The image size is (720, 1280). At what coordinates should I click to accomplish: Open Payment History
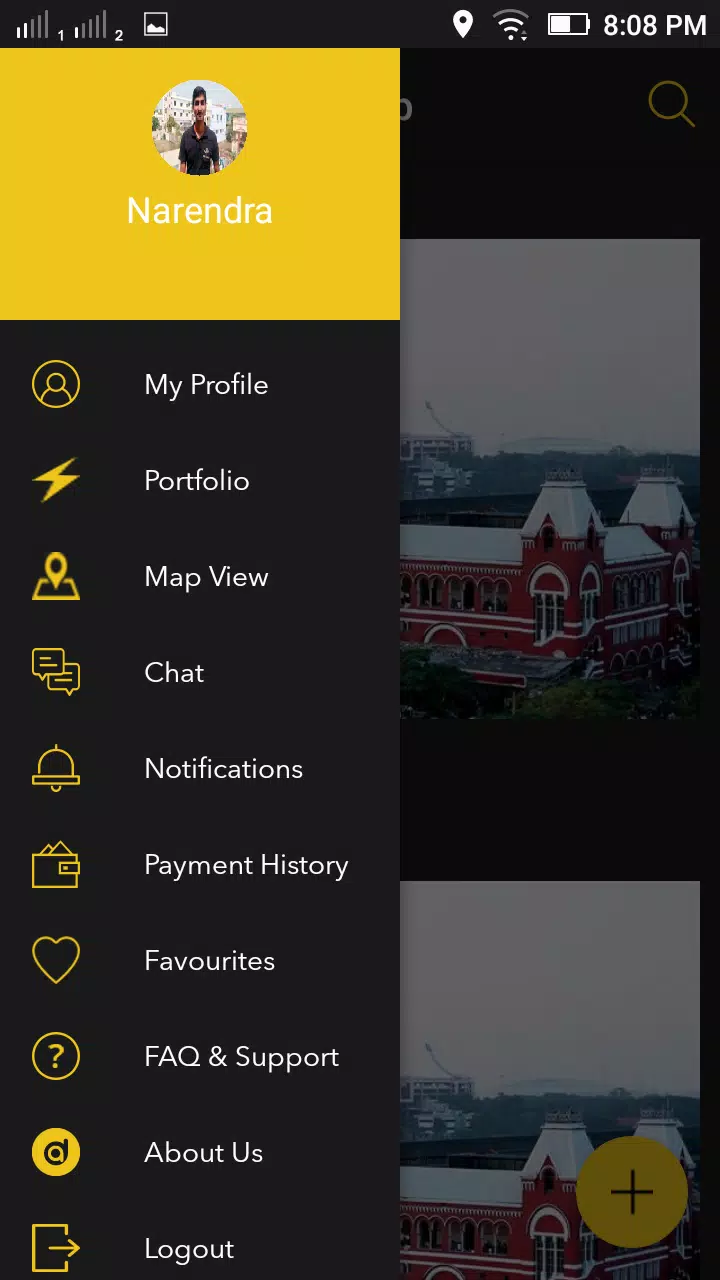[x=200, y=864]
